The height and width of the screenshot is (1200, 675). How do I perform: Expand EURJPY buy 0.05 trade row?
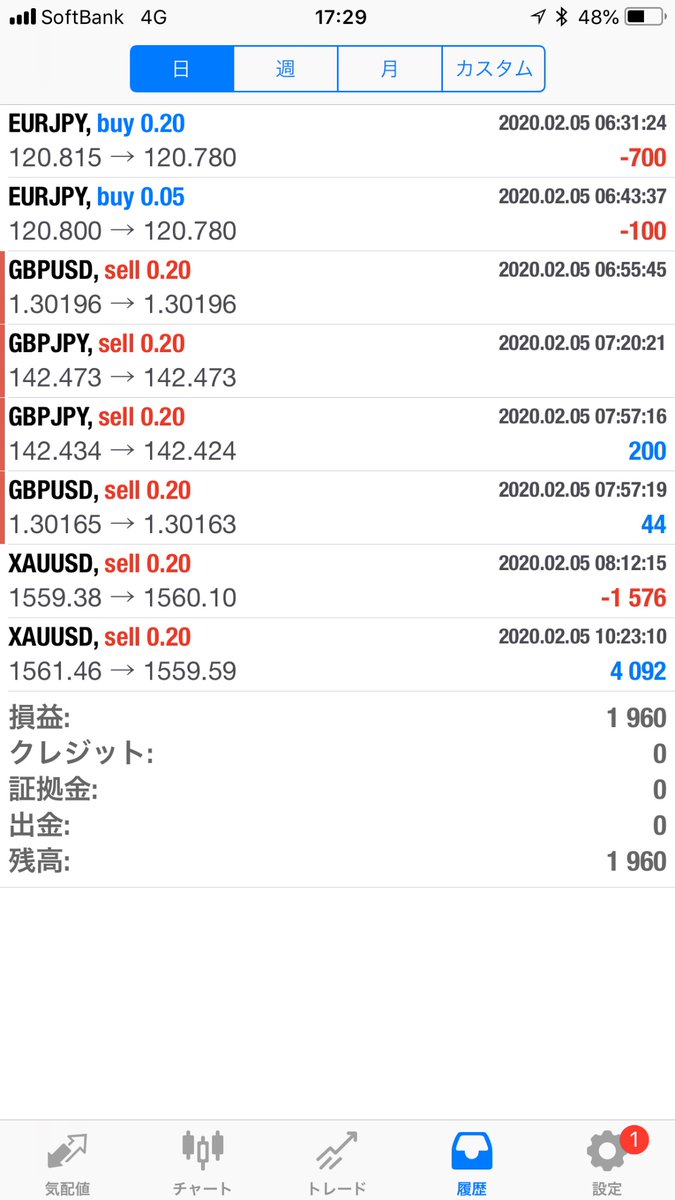click(x=337, y=214)
